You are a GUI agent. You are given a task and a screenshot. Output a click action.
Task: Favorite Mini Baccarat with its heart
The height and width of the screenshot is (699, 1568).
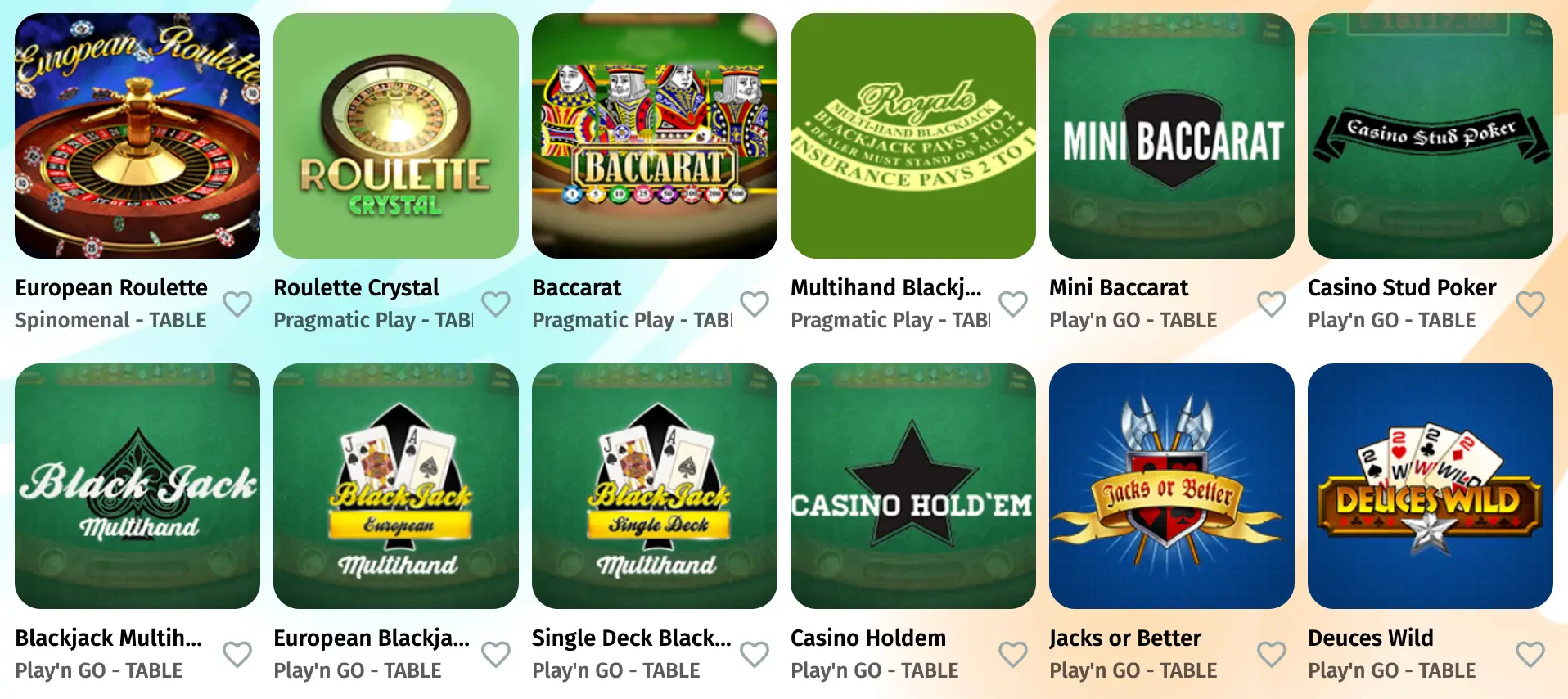pos(1272,304)
